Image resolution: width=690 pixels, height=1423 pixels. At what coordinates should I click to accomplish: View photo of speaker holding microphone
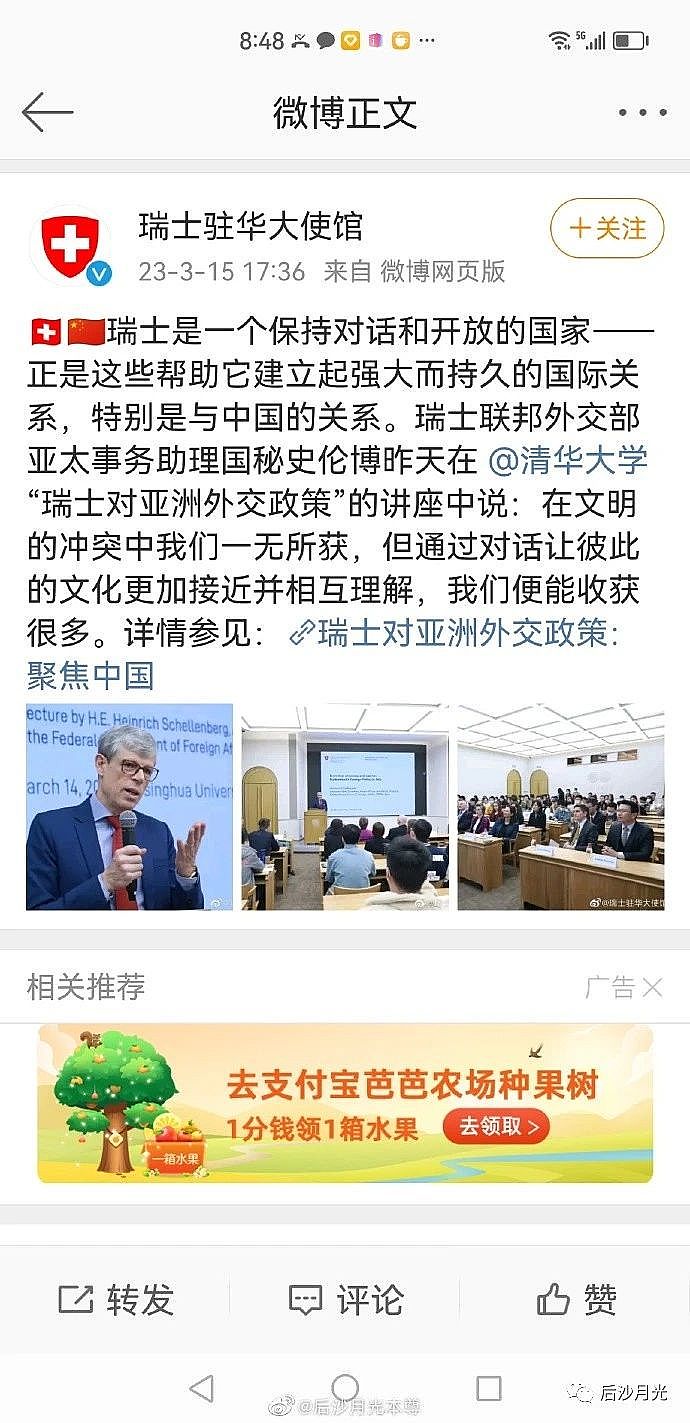coord(129,807)
